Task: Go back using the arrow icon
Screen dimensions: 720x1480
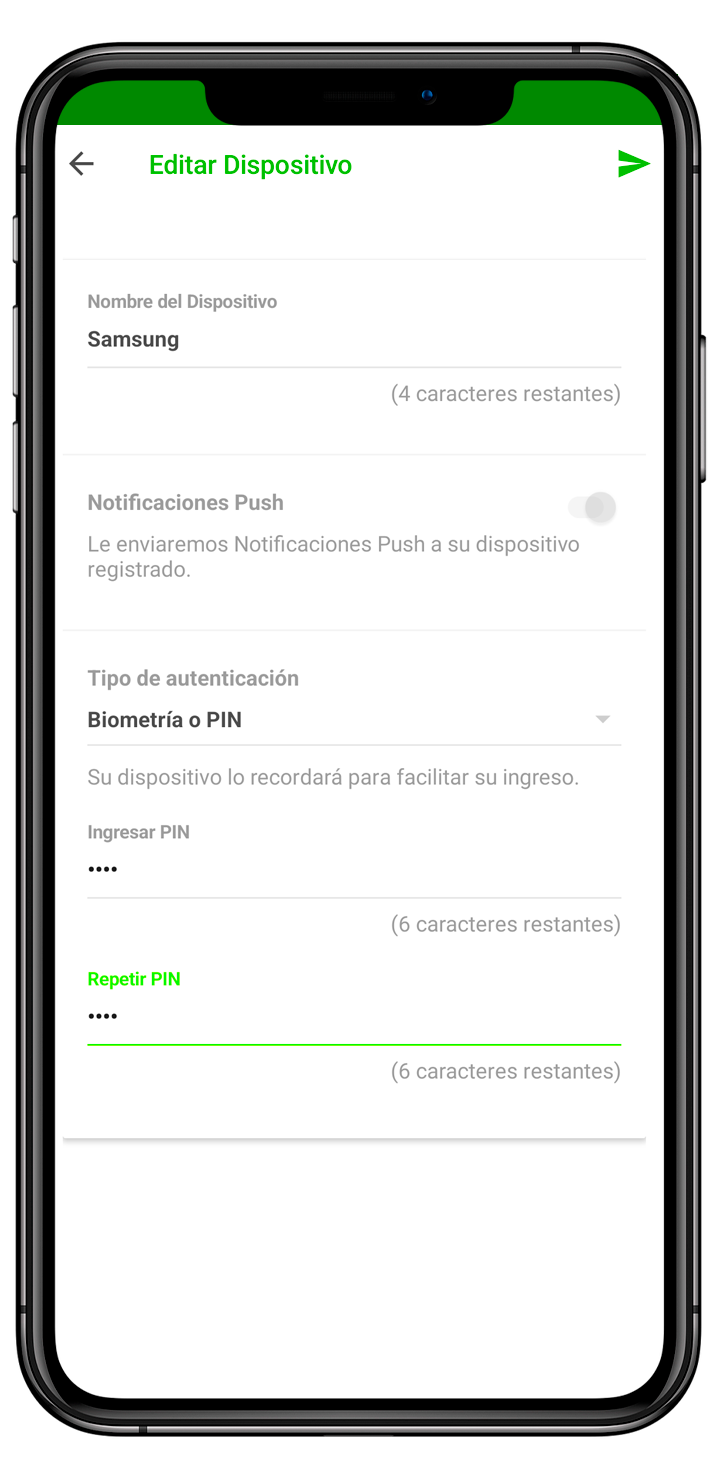Action: point(81,164)
